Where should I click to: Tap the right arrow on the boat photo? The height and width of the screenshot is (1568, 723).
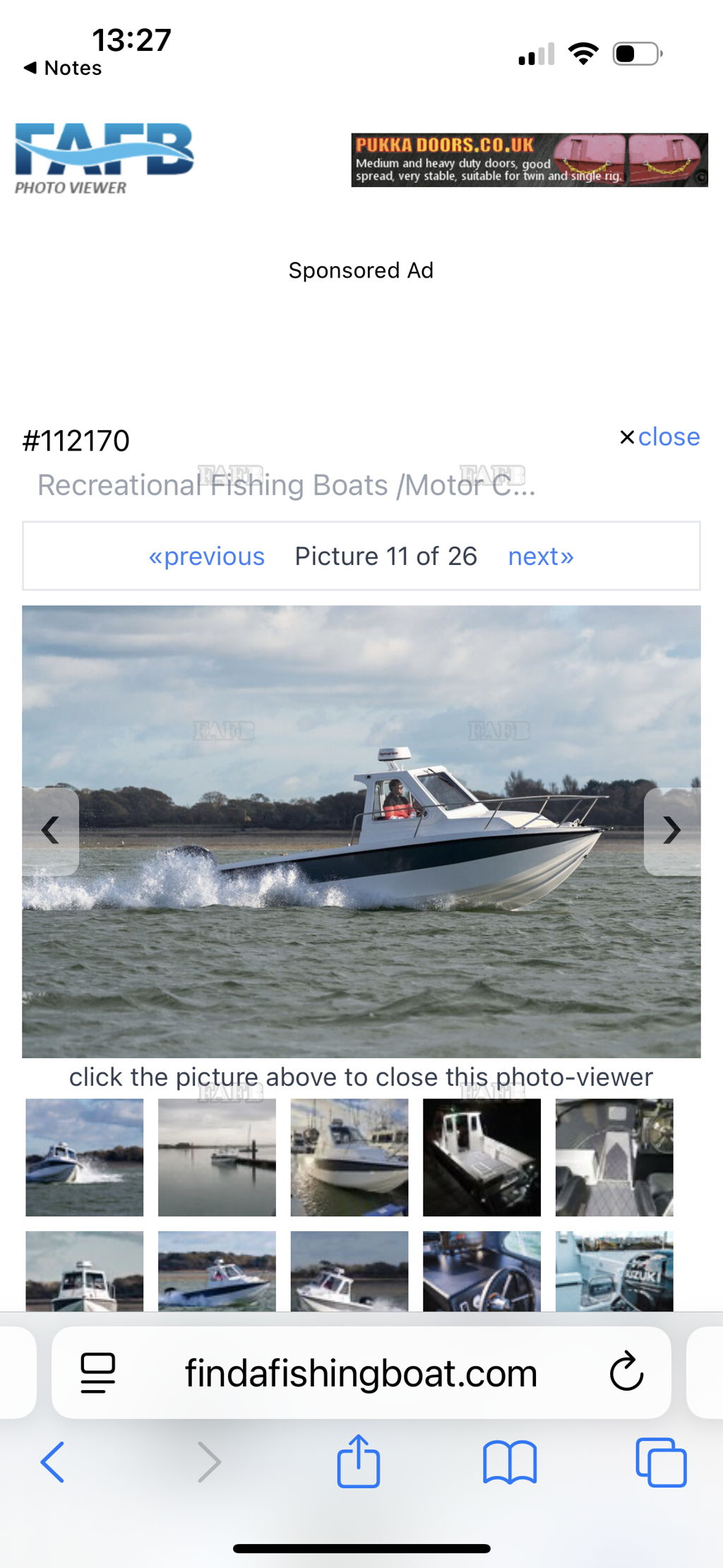pos(671,831)
